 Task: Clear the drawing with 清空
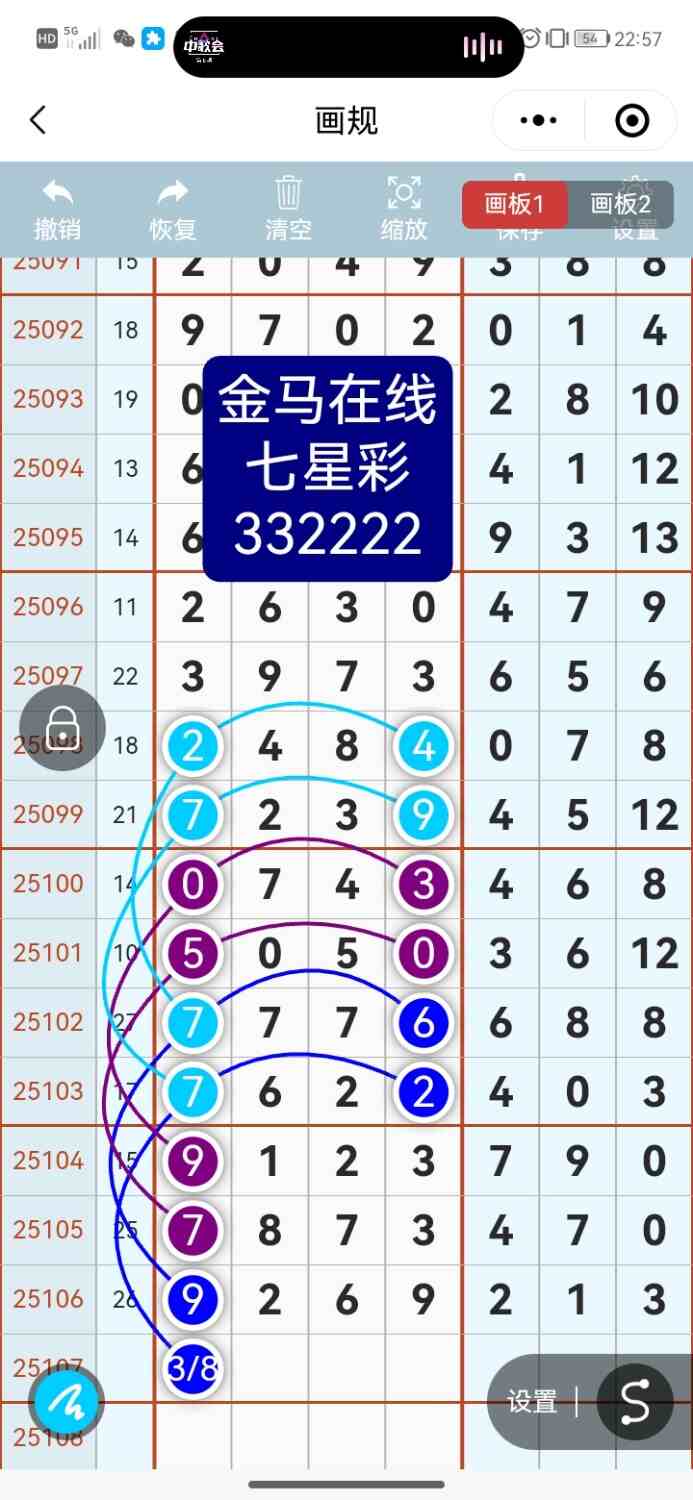(288, 208)
